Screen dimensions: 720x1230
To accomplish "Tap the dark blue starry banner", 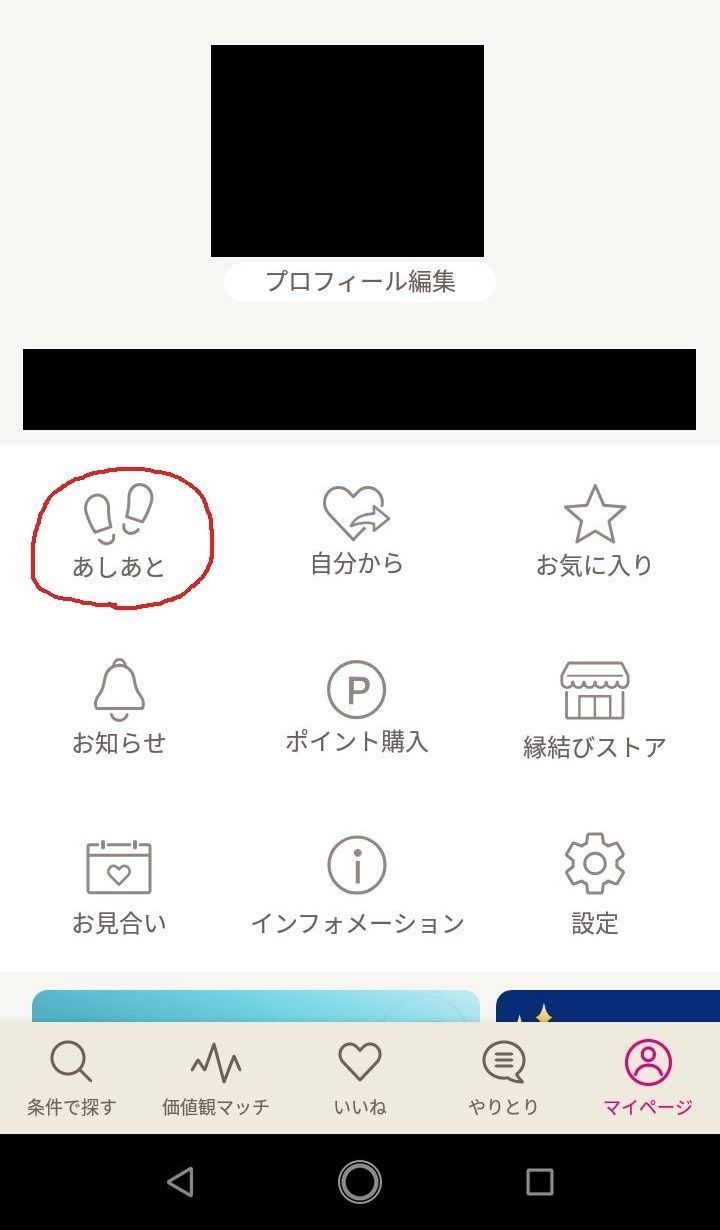I will 607,1006.
